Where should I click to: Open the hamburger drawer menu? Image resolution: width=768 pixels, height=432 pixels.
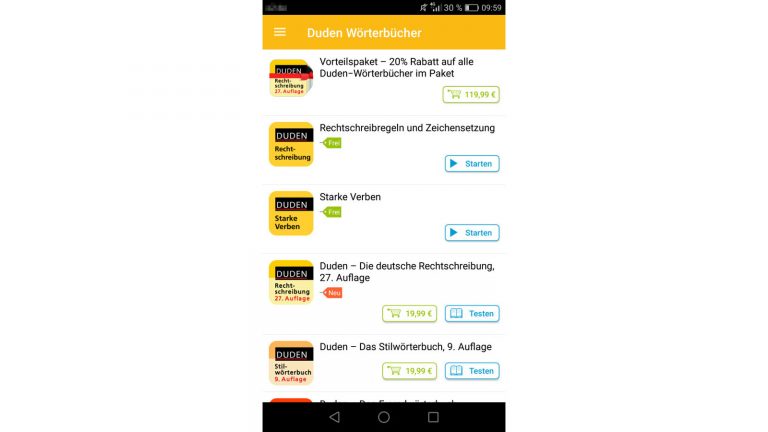click(280, 32)
